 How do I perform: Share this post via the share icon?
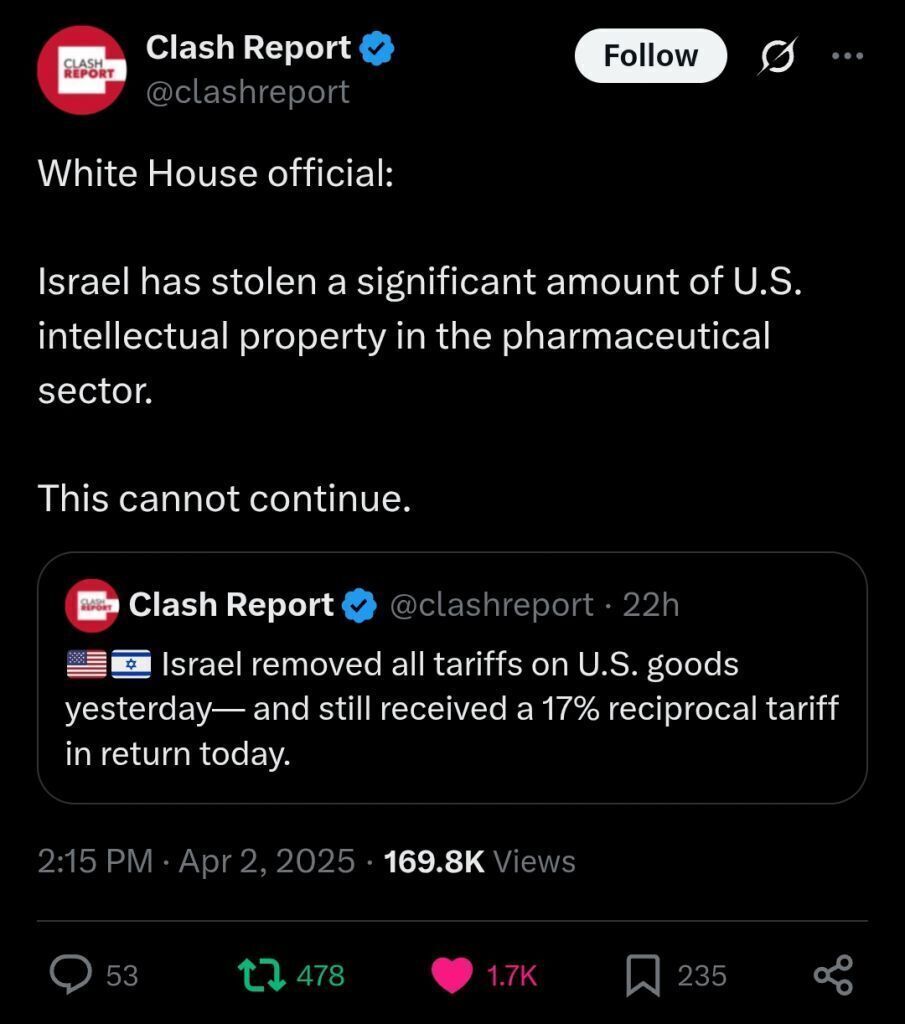point(833,974)
